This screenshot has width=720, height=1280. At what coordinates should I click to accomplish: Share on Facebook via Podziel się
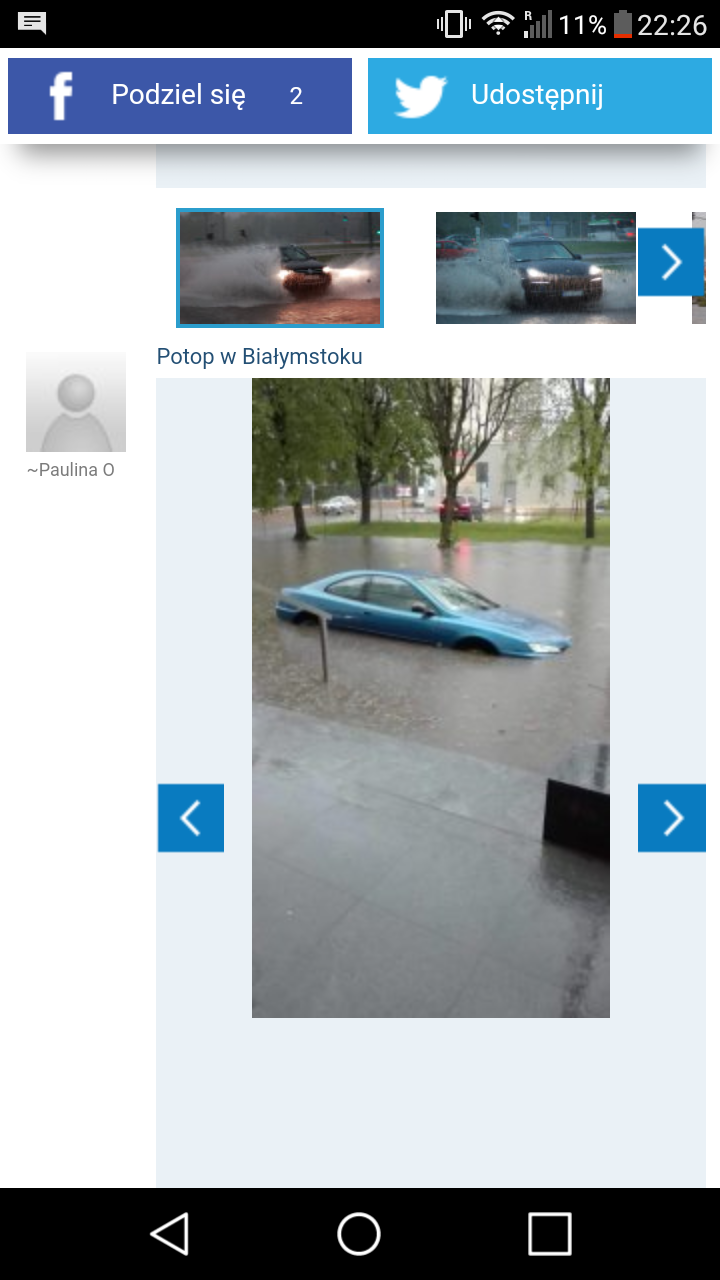tap(180, 96)
